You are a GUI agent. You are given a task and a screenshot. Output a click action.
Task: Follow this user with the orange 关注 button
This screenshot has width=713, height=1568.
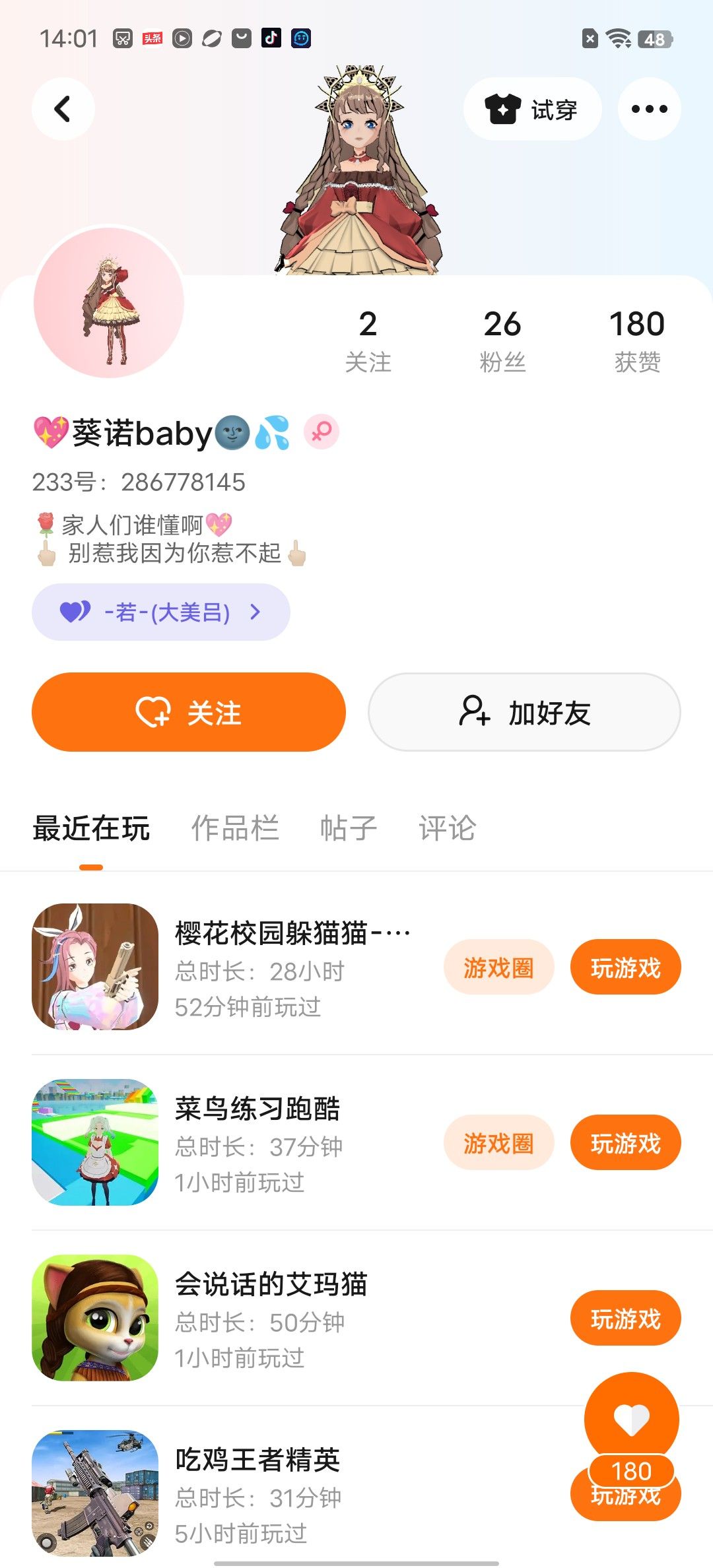189,712
